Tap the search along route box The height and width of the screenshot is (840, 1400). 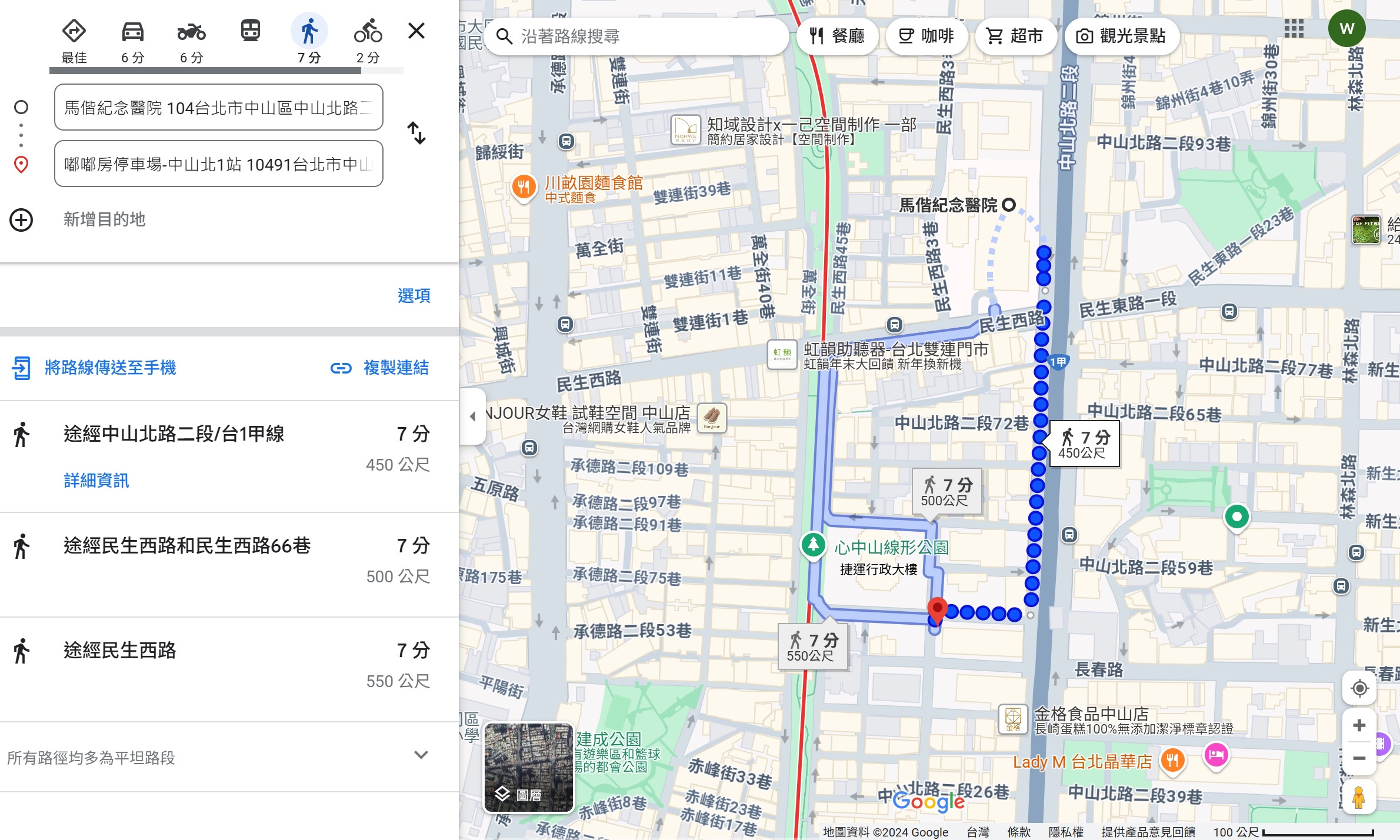tap(638, 36)
